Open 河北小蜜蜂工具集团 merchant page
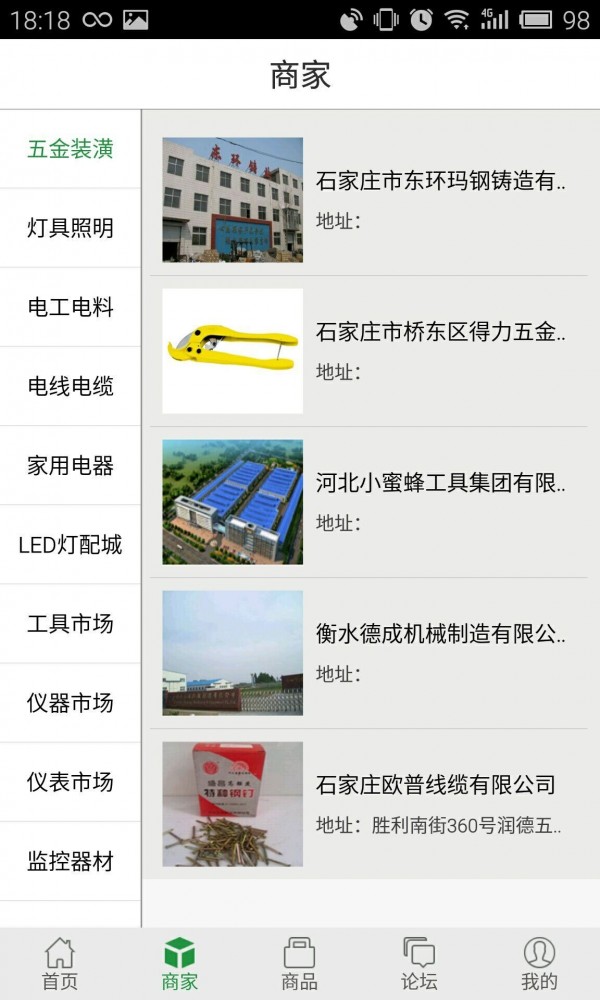 pos(369,502)
